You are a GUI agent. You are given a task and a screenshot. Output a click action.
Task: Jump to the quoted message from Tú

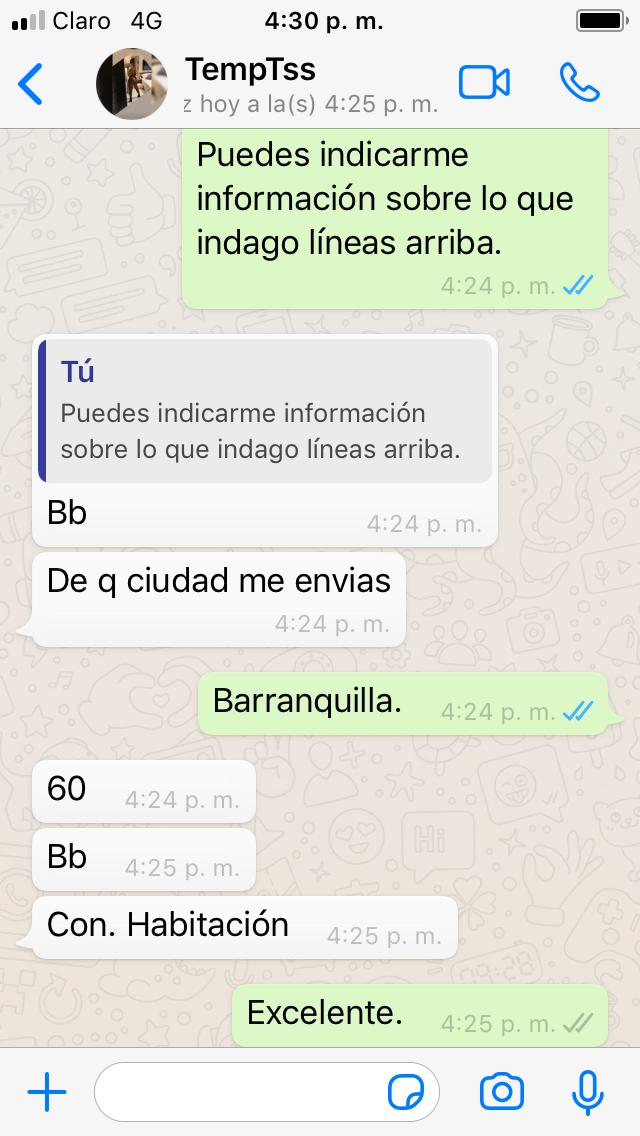pos(265,411)
